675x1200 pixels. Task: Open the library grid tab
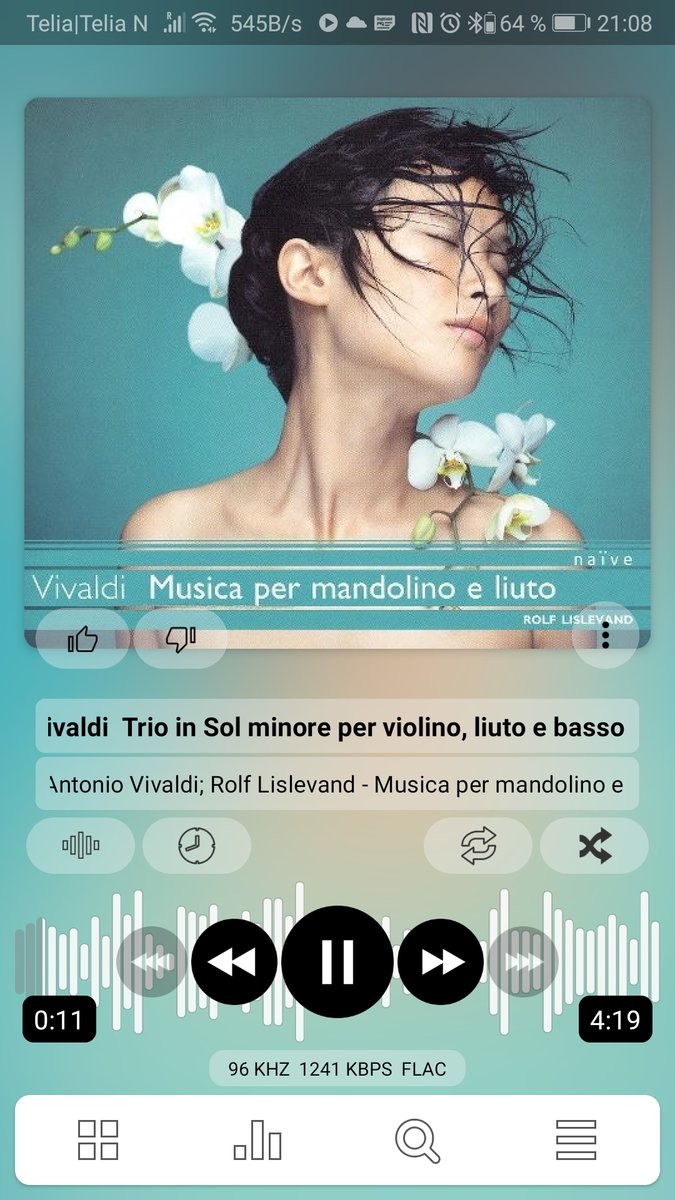98,1140
